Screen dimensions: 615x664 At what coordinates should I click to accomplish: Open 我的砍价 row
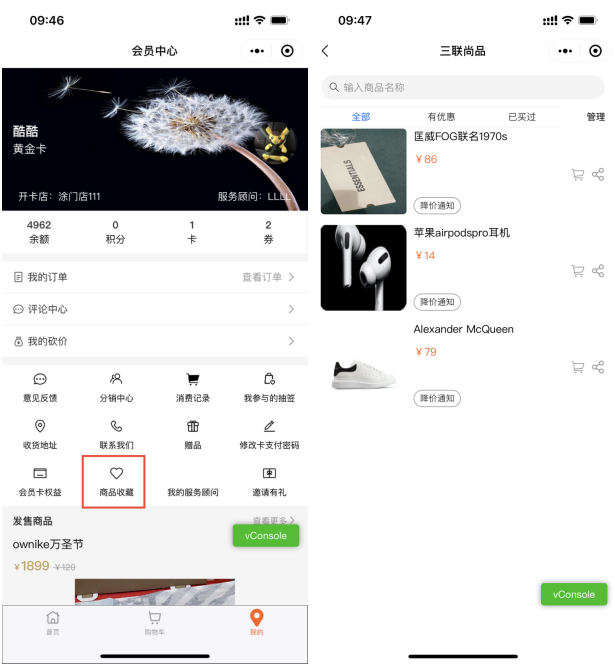click(154, 341)
